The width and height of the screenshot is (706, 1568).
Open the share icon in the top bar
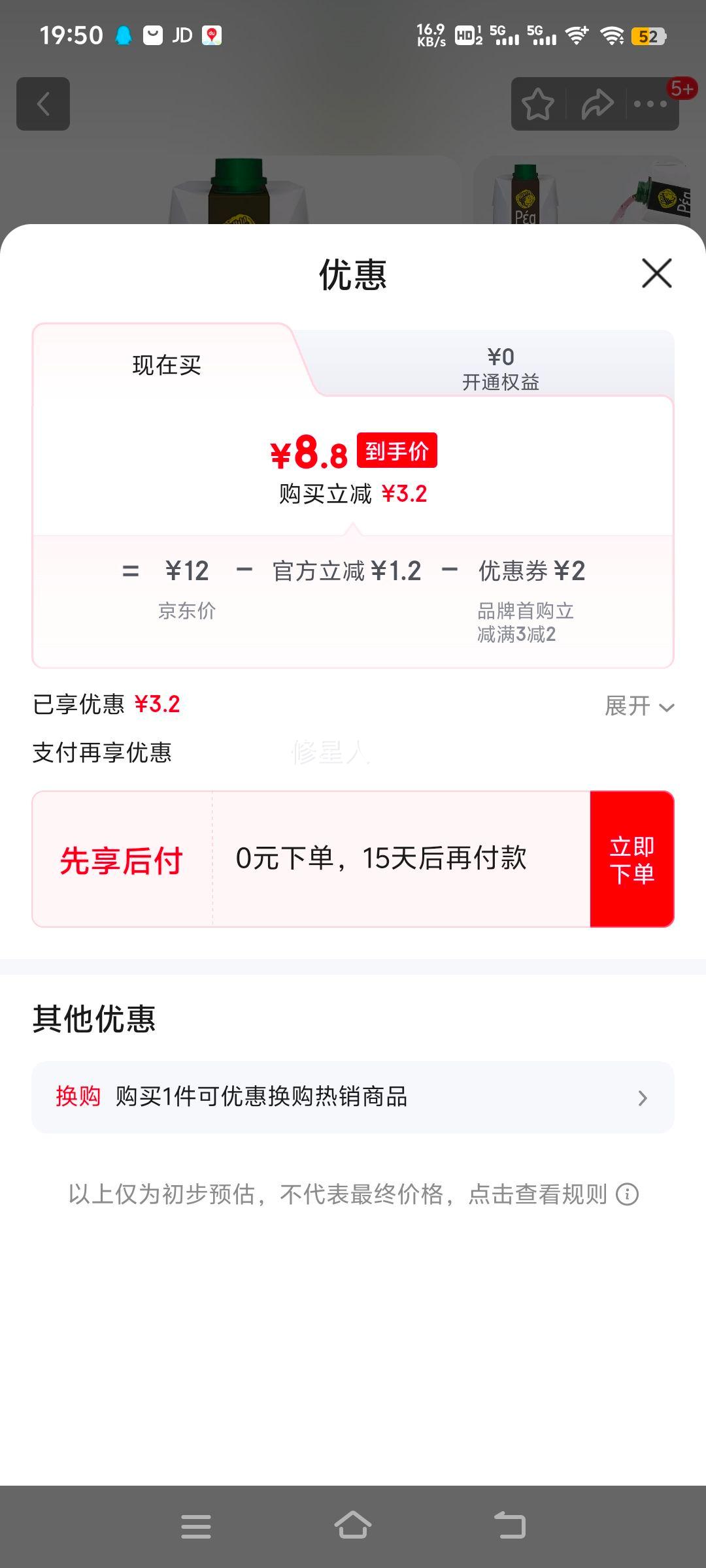coord(596,103)
